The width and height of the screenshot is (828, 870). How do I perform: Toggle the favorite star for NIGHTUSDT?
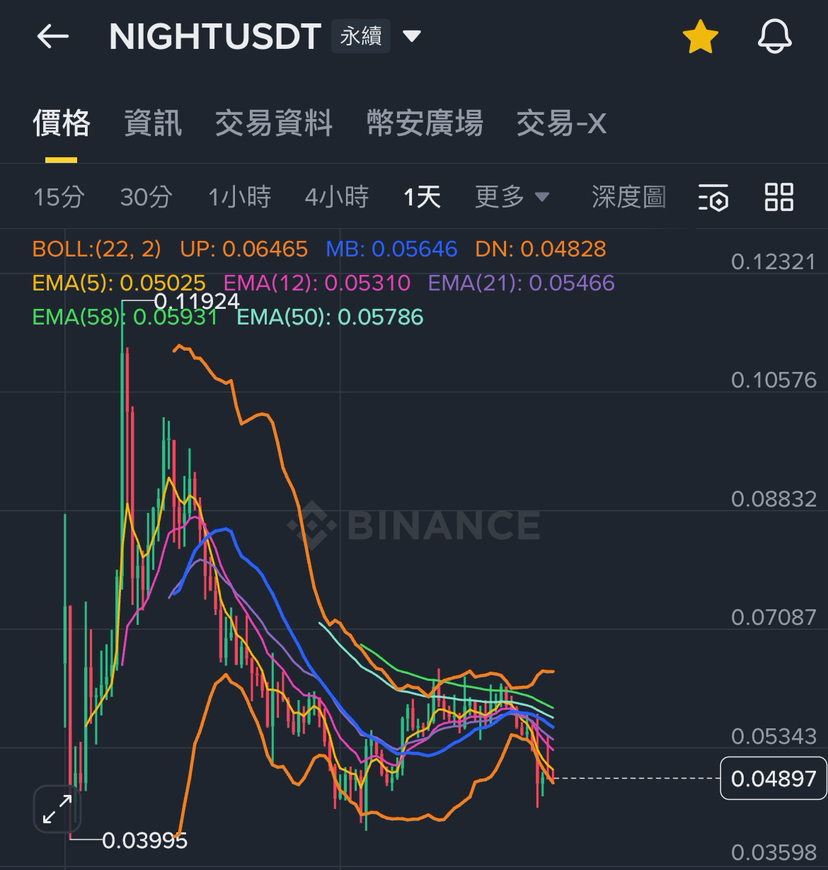700,38
